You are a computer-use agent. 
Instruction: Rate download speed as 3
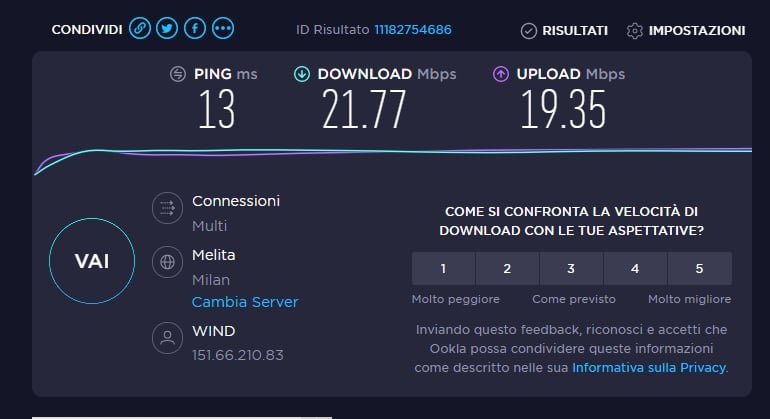(x=571, y=268)
